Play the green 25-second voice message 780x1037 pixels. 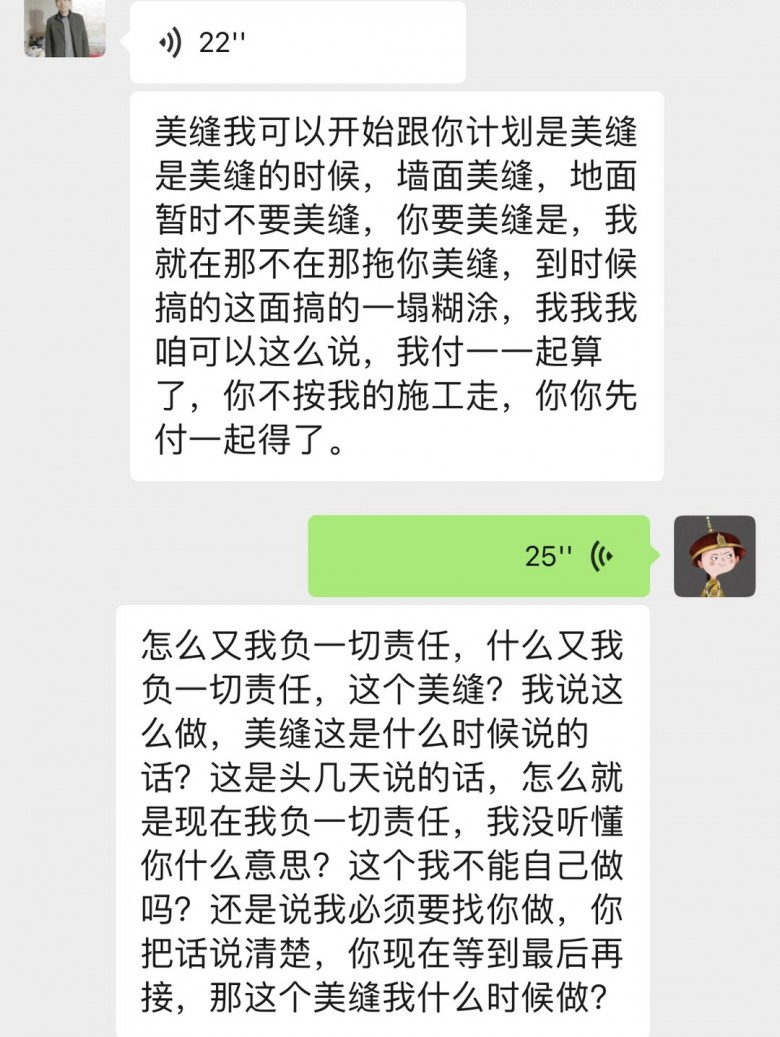point(478,556)
